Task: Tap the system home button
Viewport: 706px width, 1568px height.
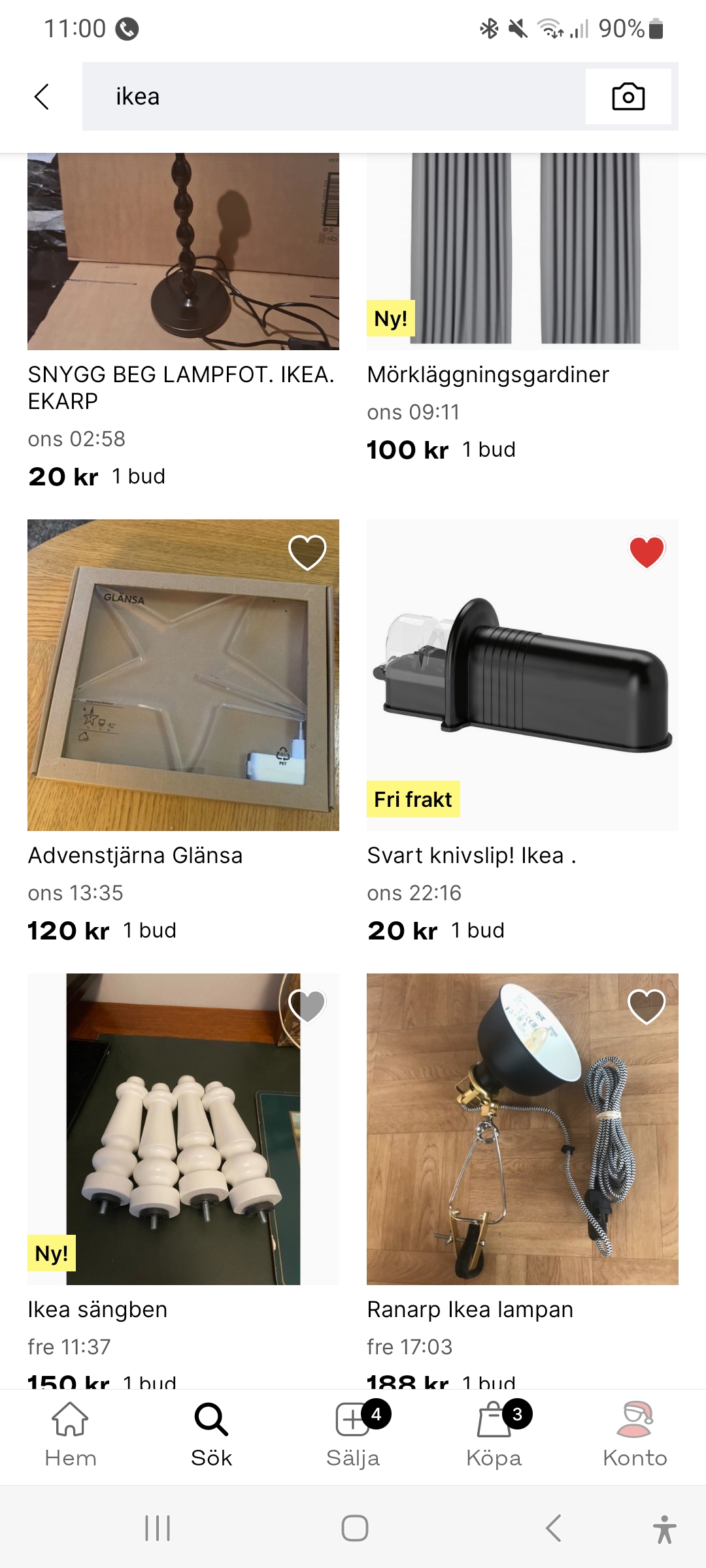Action: (354, 1528)
